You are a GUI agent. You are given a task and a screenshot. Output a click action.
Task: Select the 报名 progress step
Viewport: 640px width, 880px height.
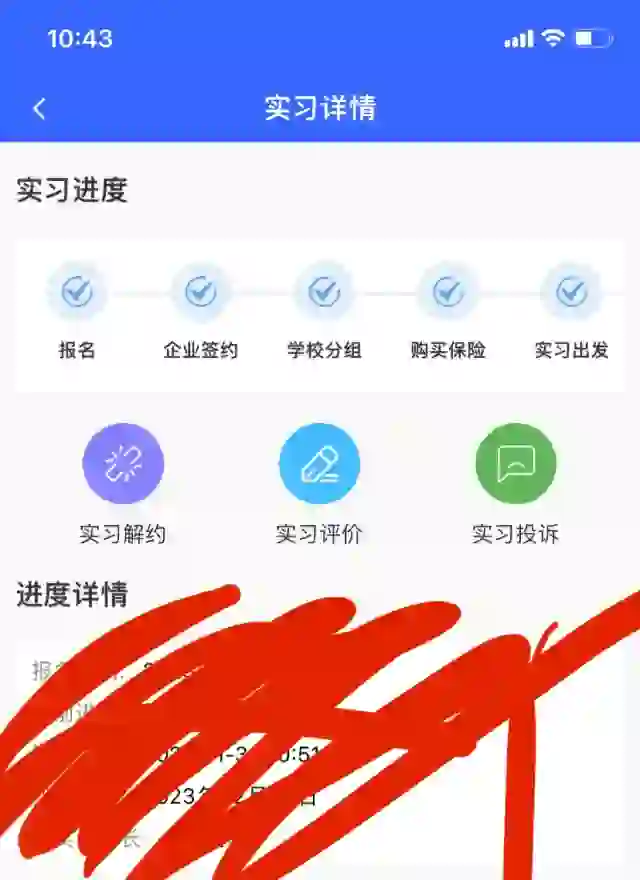click(77, 293)
